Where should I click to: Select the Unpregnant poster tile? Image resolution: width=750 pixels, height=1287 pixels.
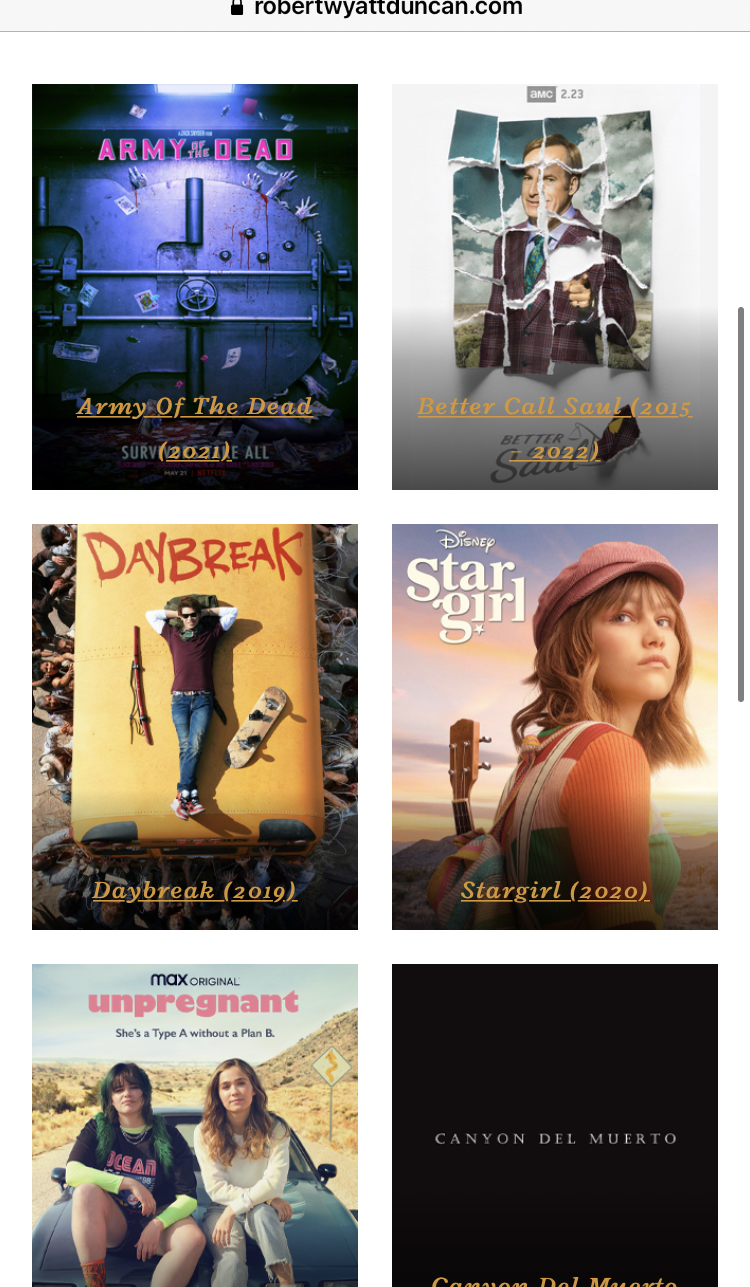click(195, 1125)
